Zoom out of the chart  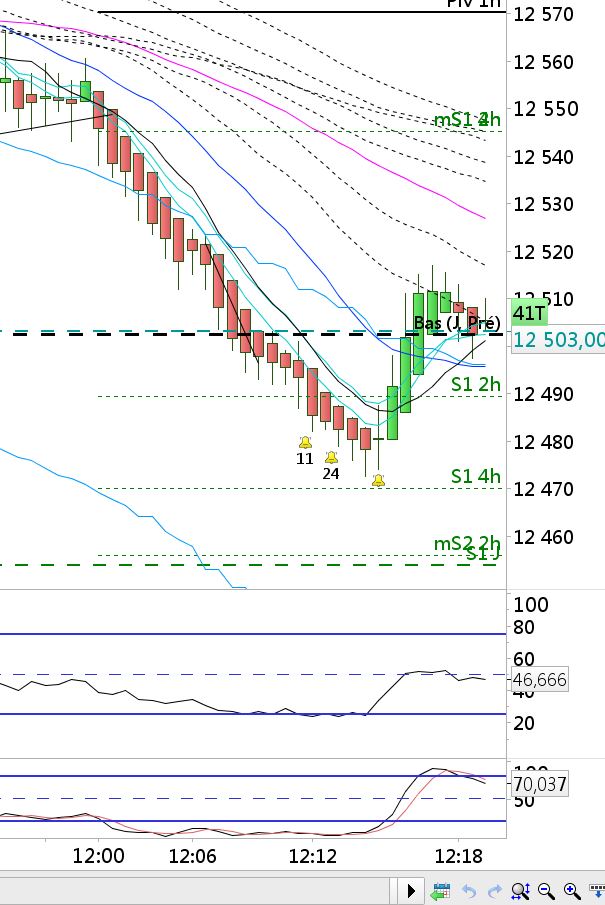(x=546, y=890)
